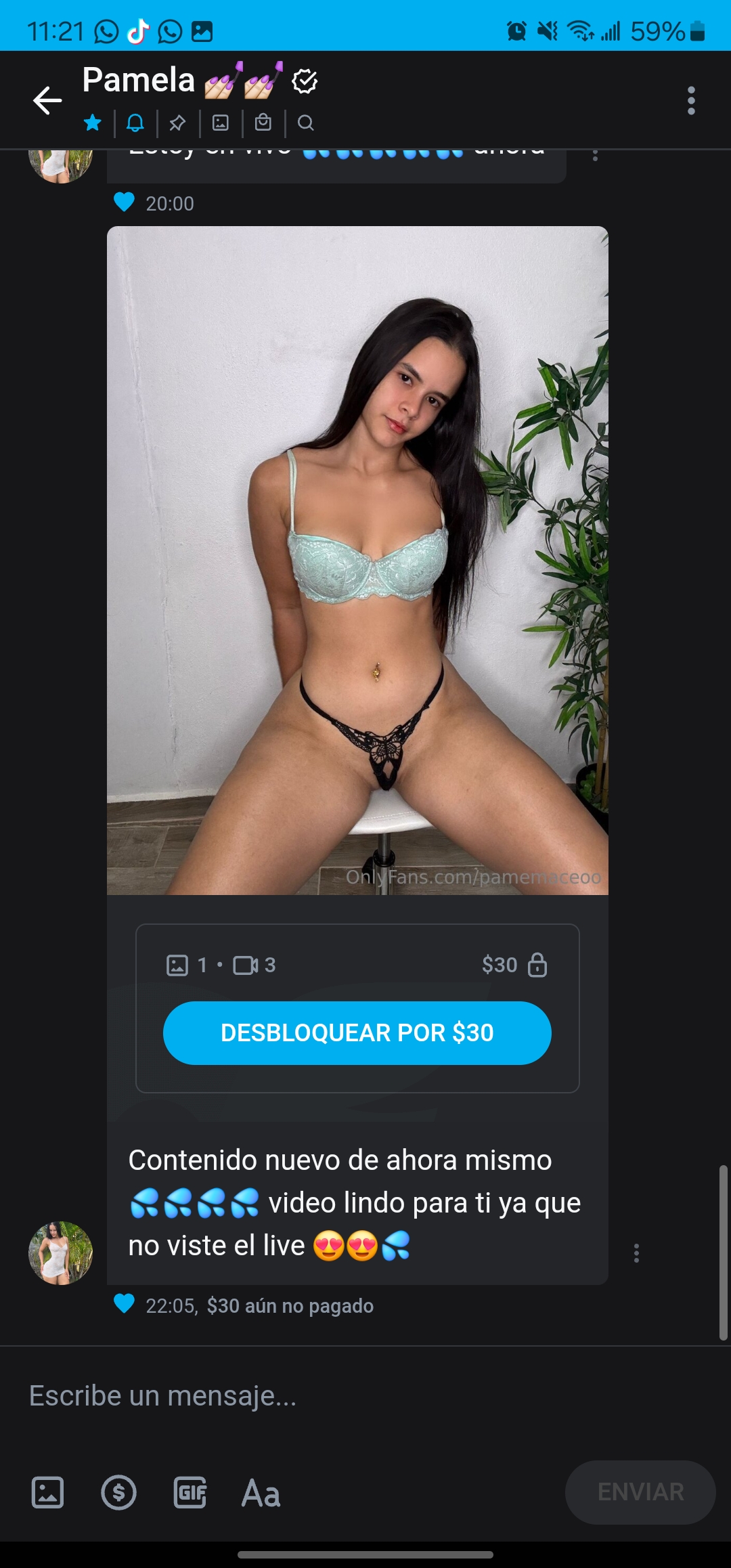Screen dimensions: 731x1568
Task: Open Pamela's profile avatar
Action: click(60, 1253)
